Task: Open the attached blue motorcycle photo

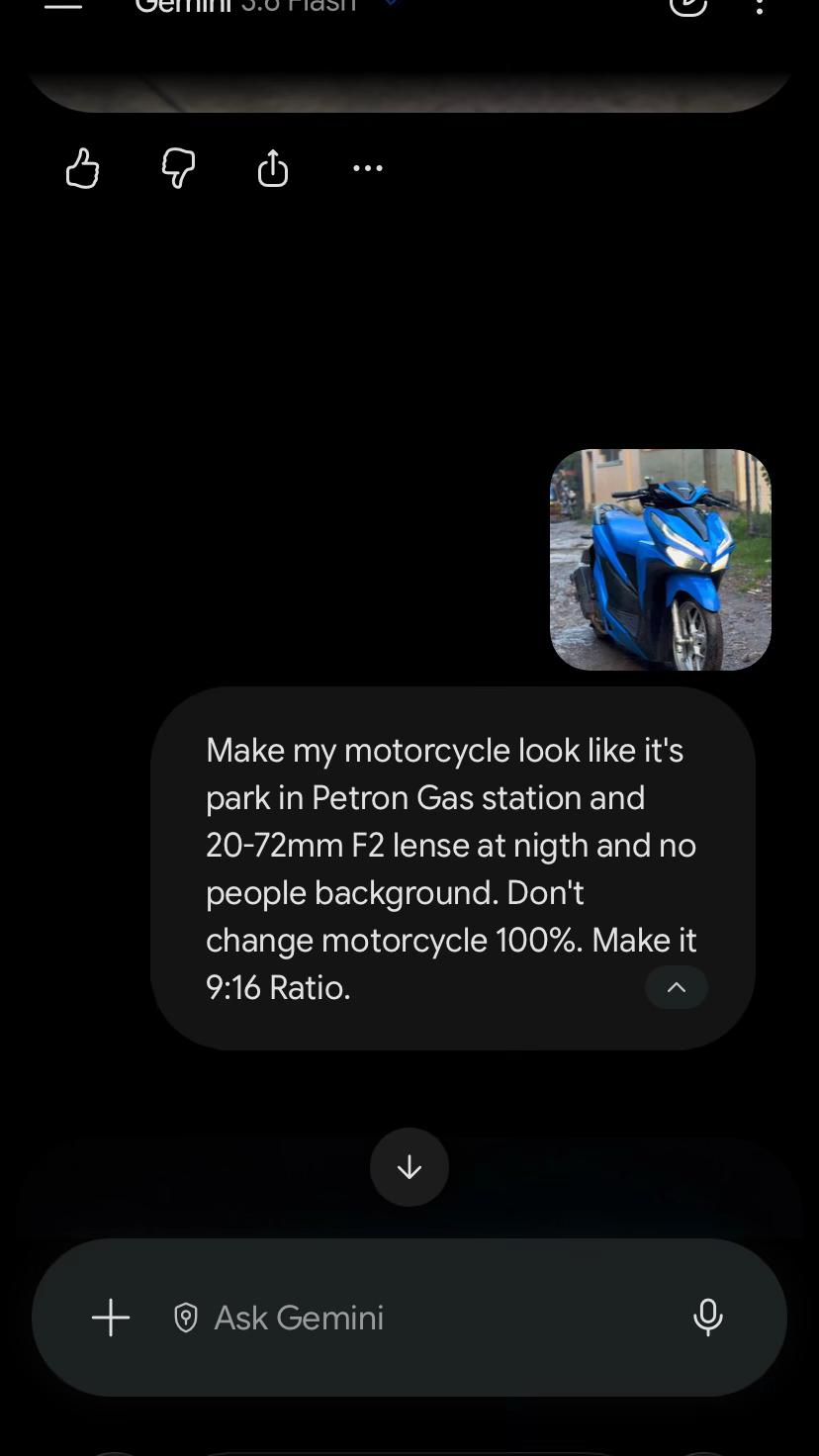Action: pyautogui.click(x=661, y=560)
